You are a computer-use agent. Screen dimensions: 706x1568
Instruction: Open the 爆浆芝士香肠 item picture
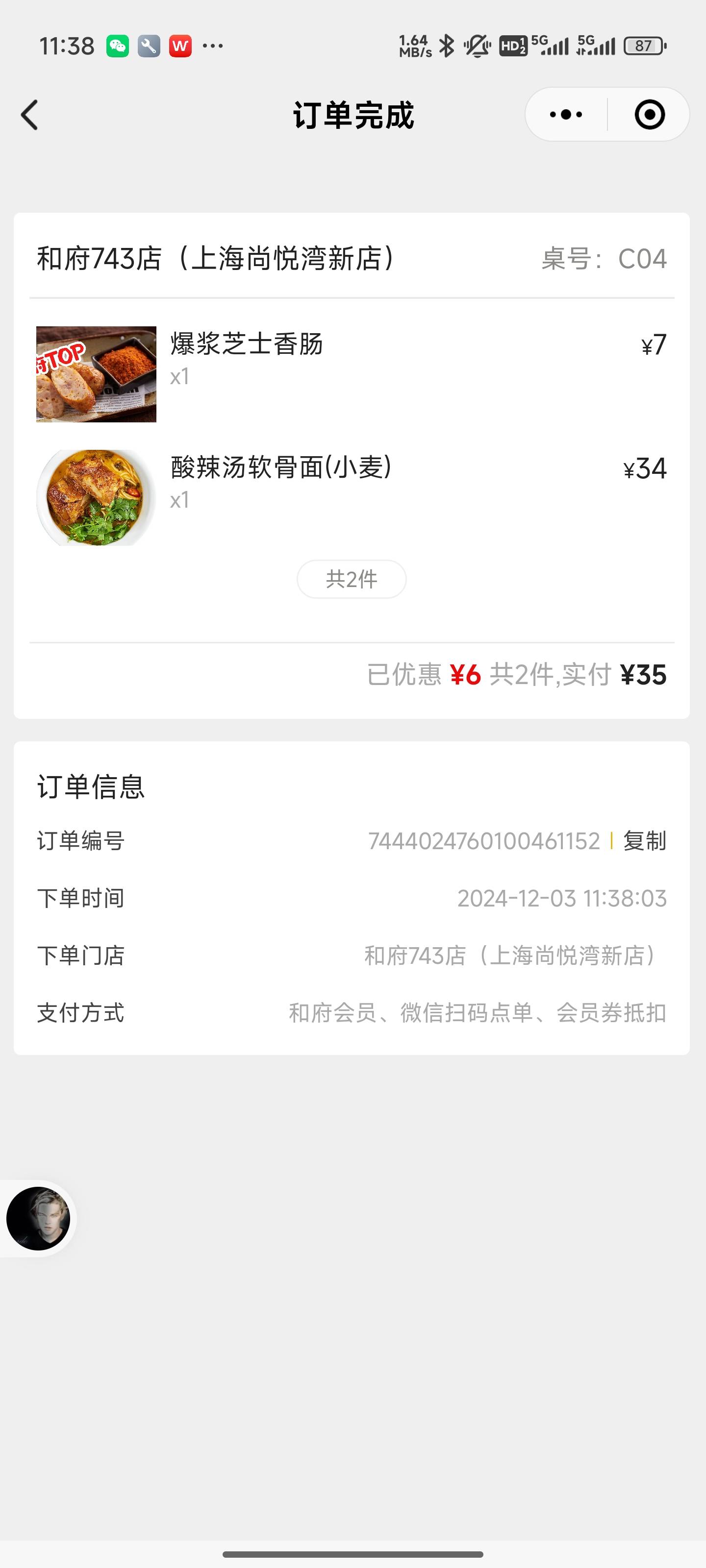(96, 374)
